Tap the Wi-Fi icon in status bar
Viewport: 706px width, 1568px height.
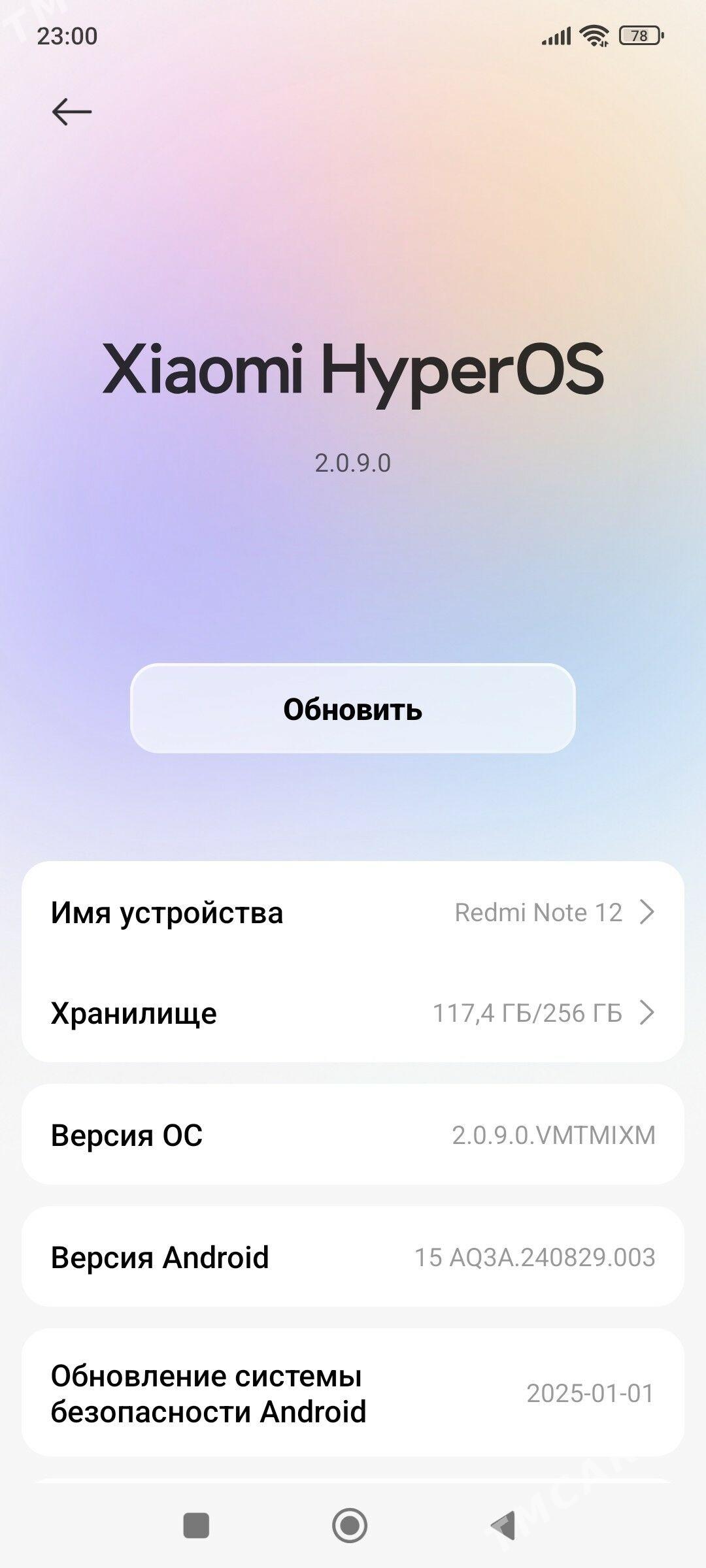(x=592, y=37)
